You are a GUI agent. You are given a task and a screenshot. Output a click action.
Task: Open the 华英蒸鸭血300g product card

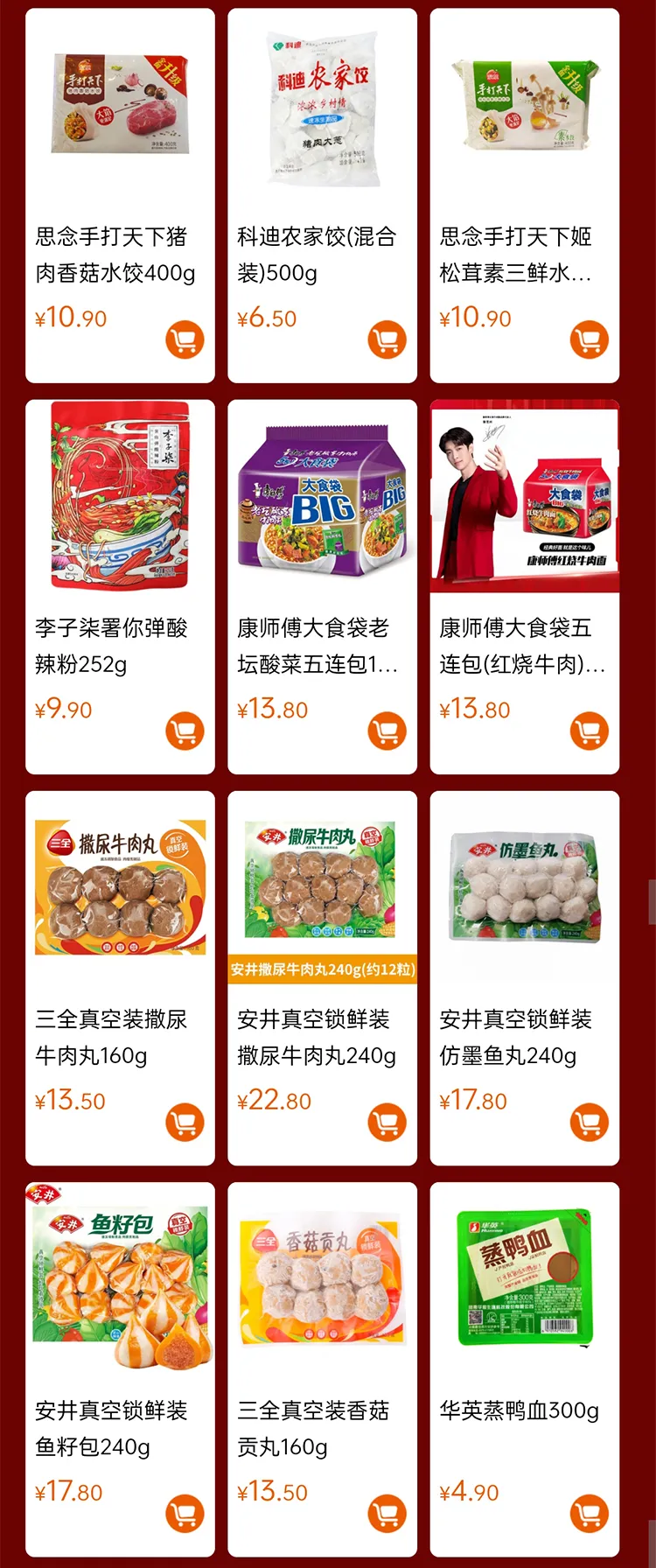524,1277
